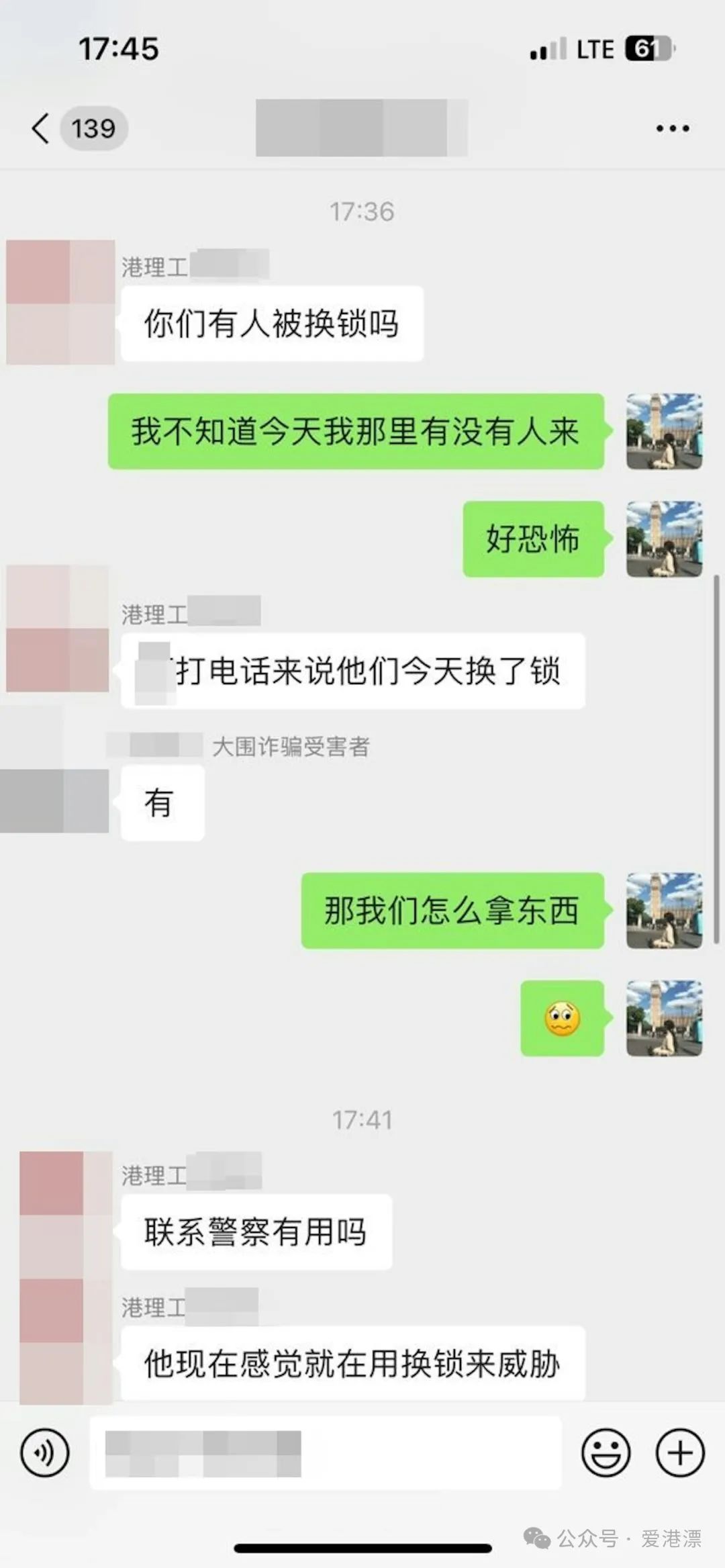Open the plus attachment menu
Viewport: 725px width, 1568px height.
coord(679,1452)
